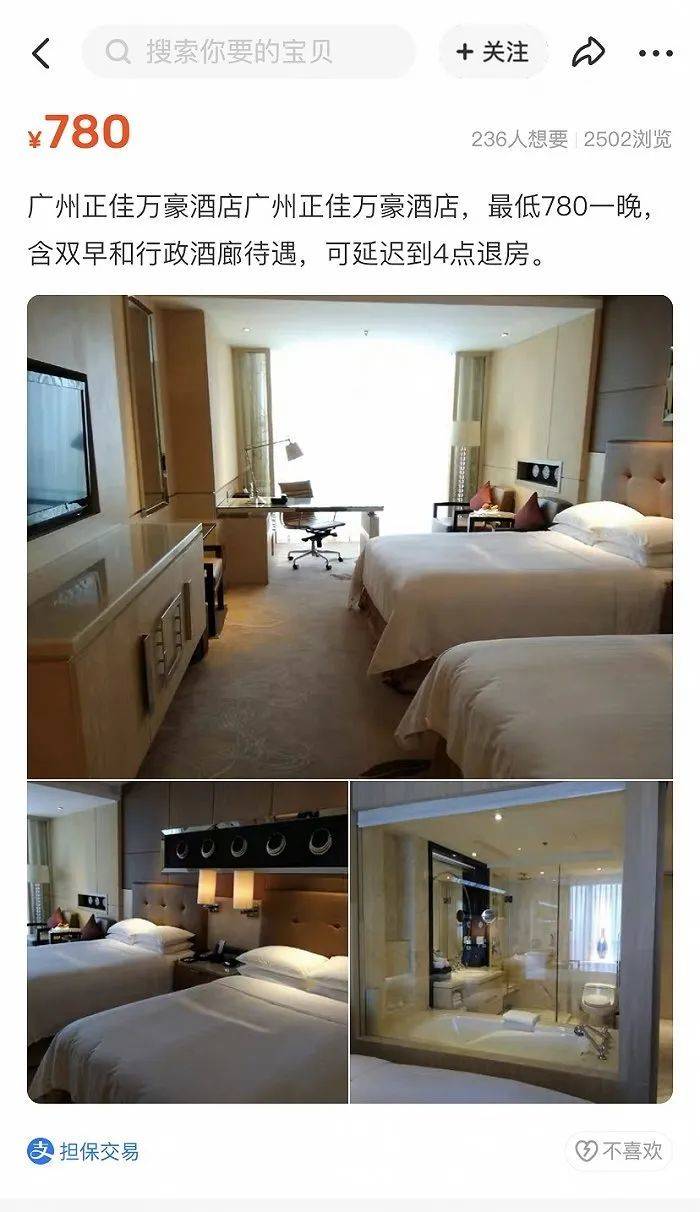Open the large twin-bed room photo
This screenshot has width=700, height=1212.
tap(349, 536)
